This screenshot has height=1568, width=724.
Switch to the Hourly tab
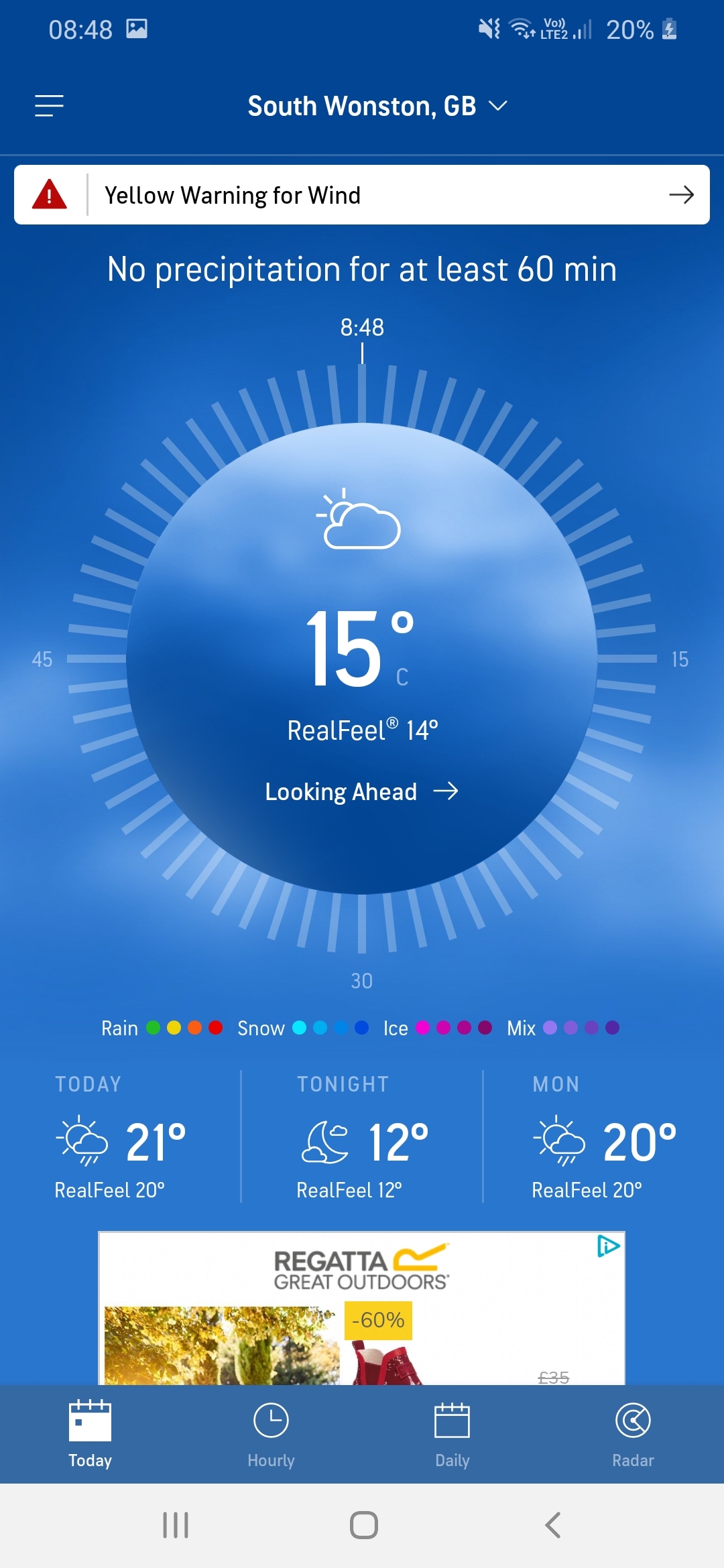click(x=271, y=1435)
